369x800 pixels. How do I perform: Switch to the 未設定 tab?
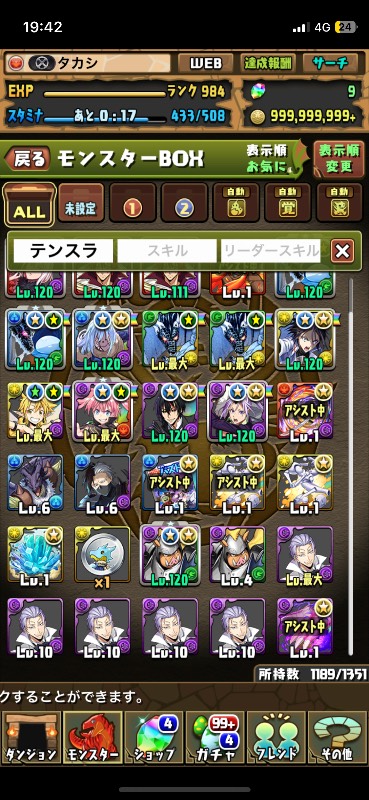tap(81, 203)
